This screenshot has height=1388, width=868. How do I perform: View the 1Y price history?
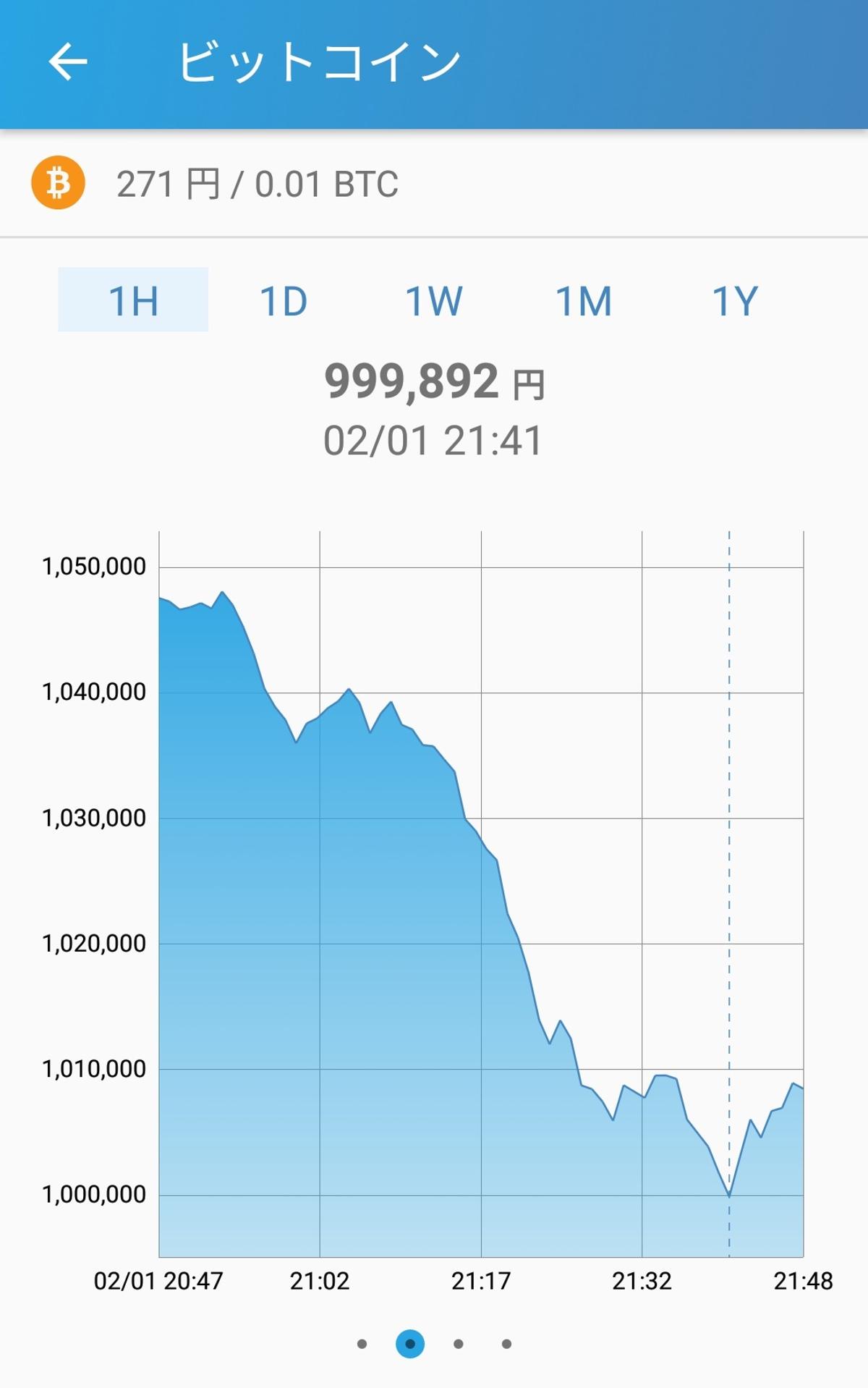[735, 300]
